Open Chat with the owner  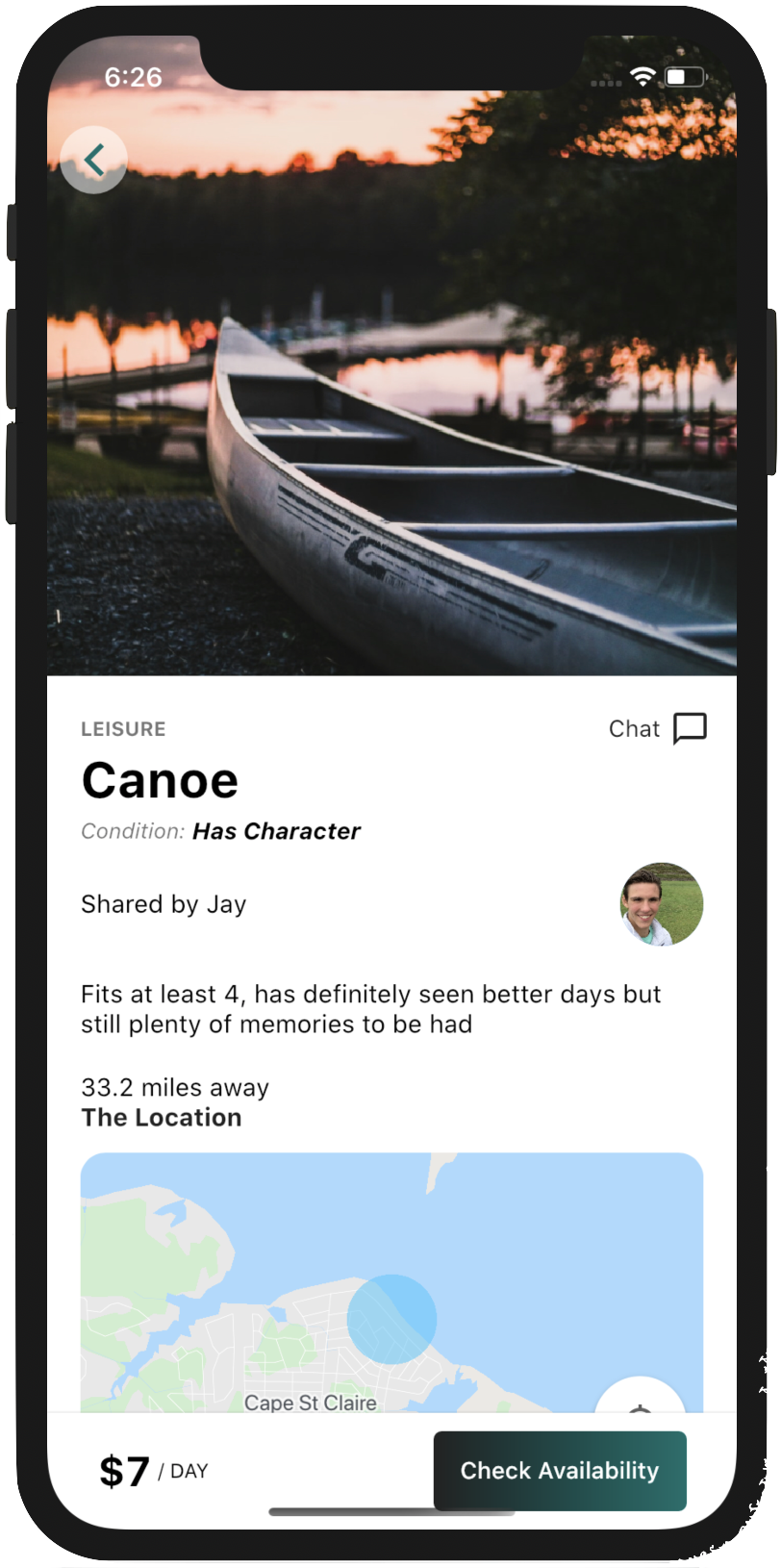click(658, 729)
